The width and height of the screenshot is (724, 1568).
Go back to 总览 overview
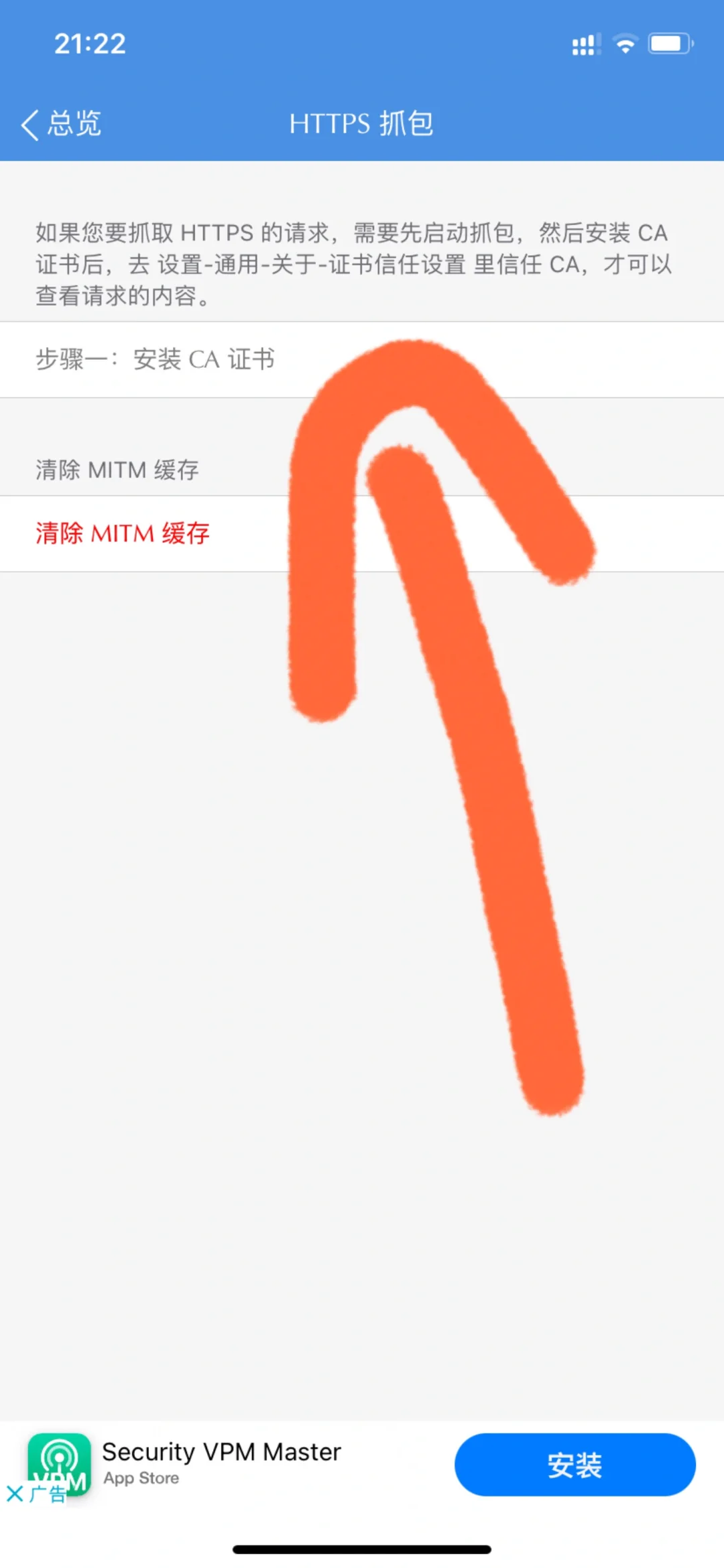[x=62, y=124]
